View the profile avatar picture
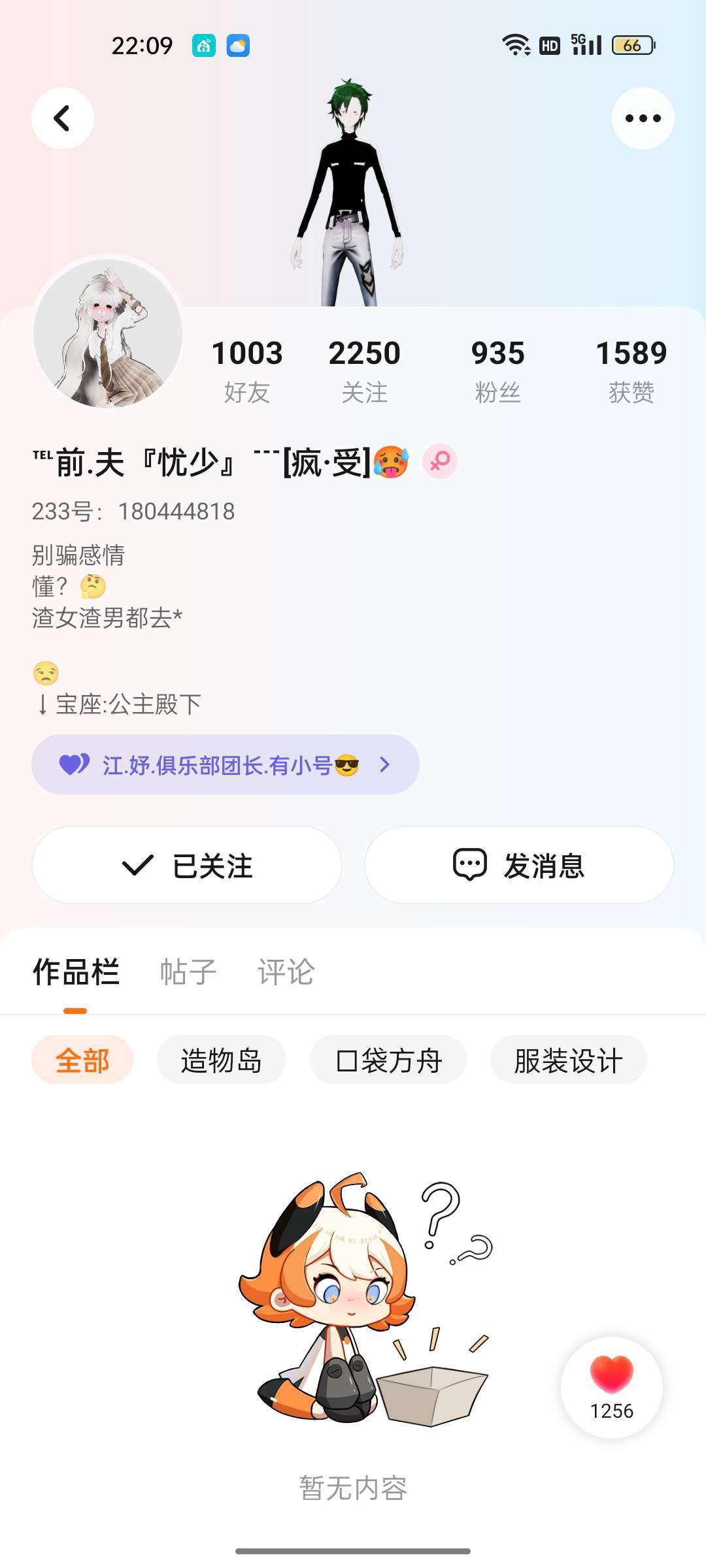This screenshot has height=1568, width=706. pyautogui.click(x=108, y=333)
